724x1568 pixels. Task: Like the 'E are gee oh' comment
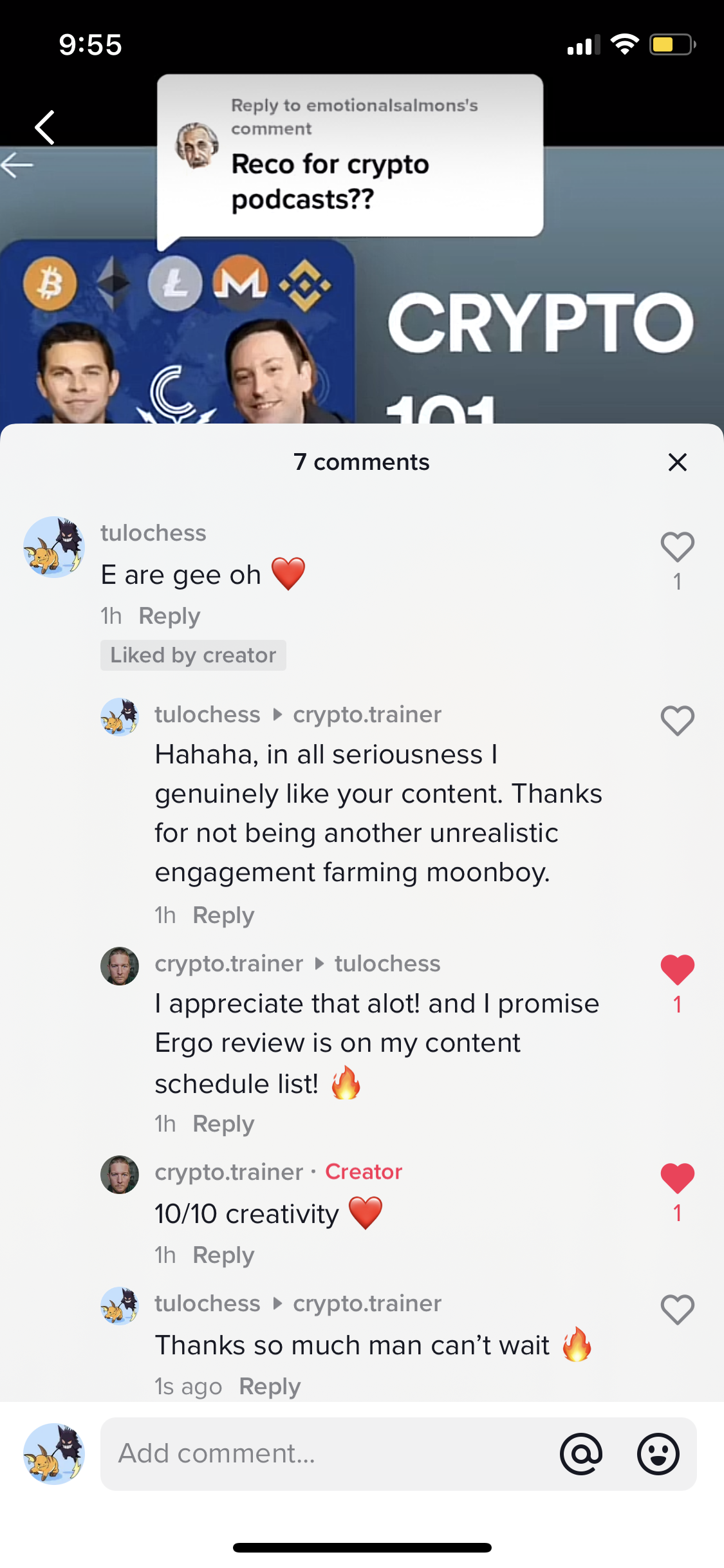(677, 547)
